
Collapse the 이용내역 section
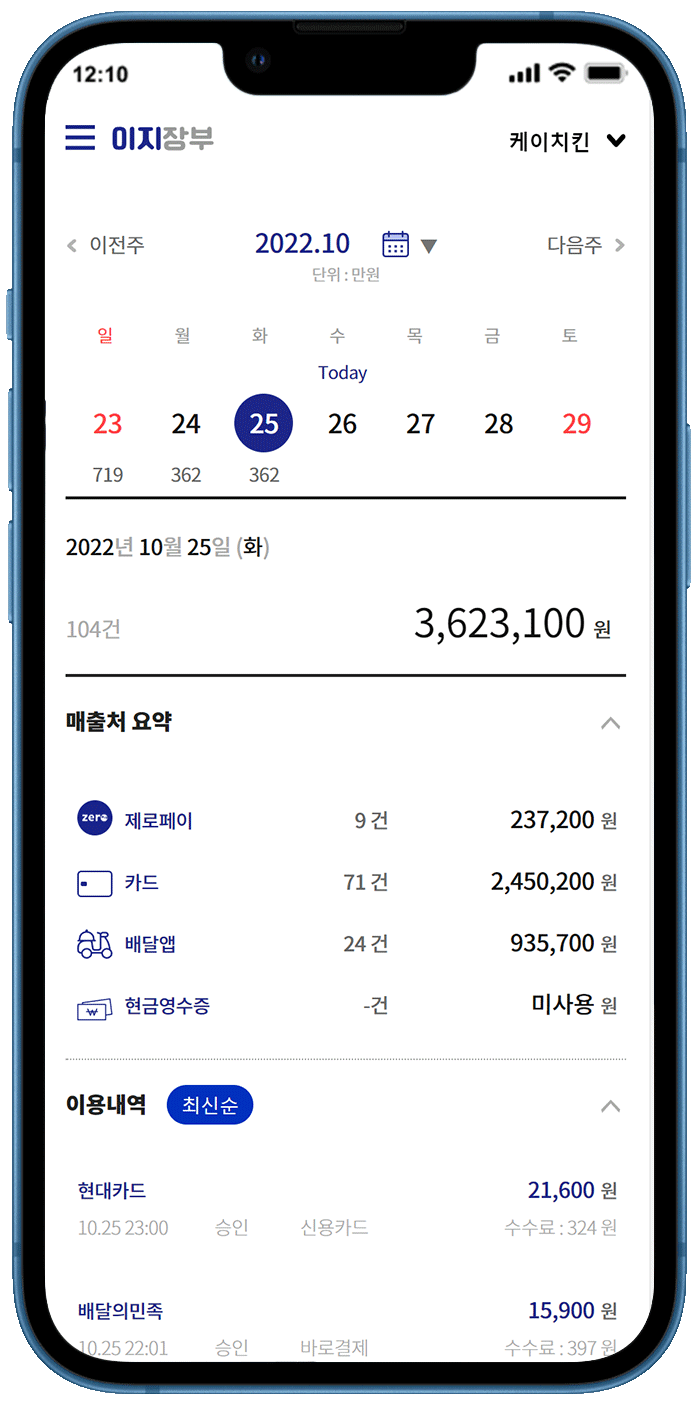(610, 1106)
